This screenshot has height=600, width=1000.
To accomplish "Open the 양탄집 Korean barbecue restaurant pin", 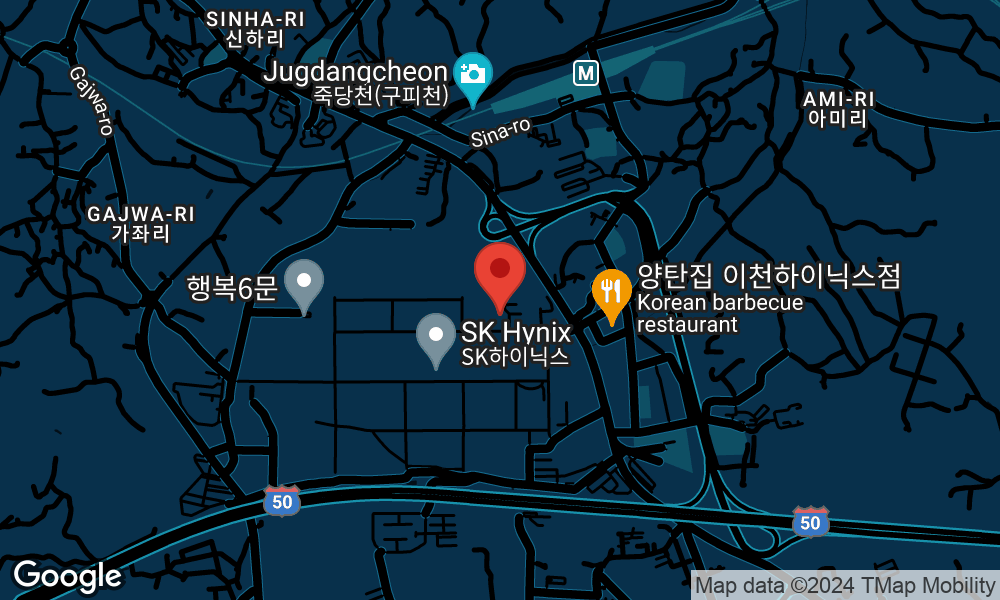I will point(611,291).
